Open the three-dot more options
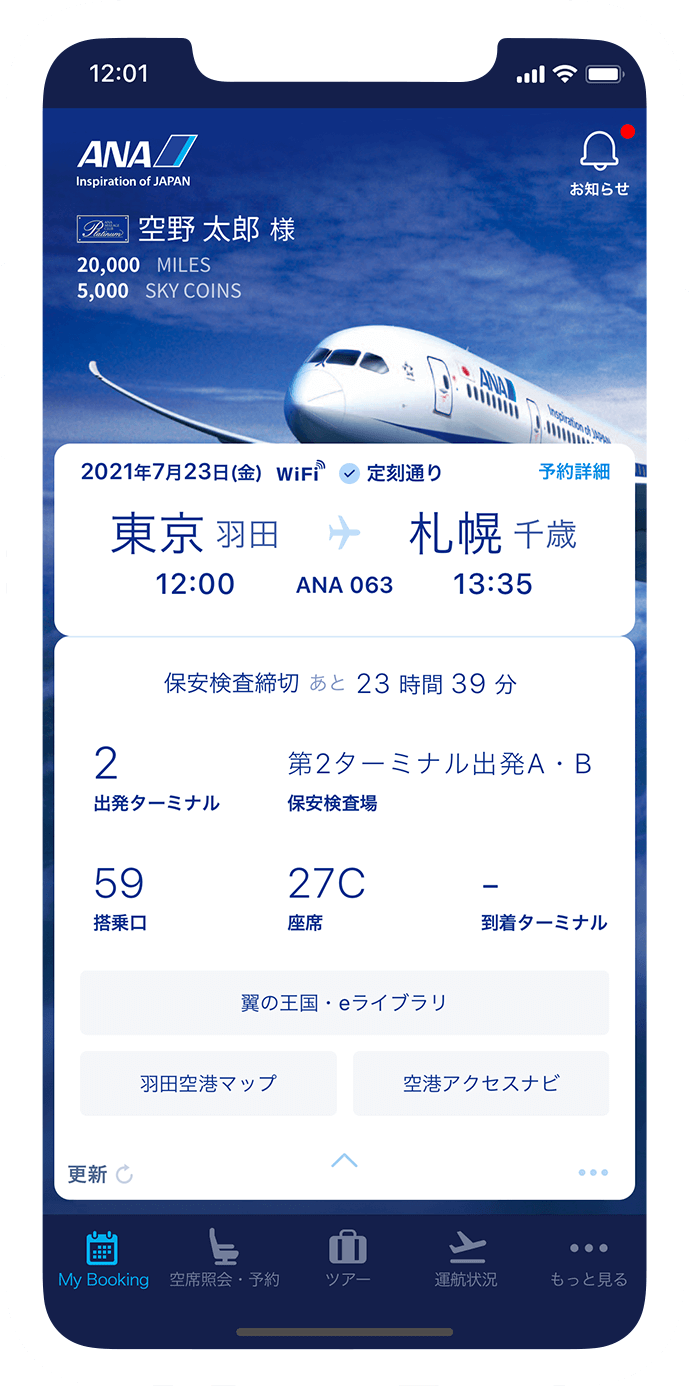690x1386 pixels. pyautogui.click(x=592, y=1173)
